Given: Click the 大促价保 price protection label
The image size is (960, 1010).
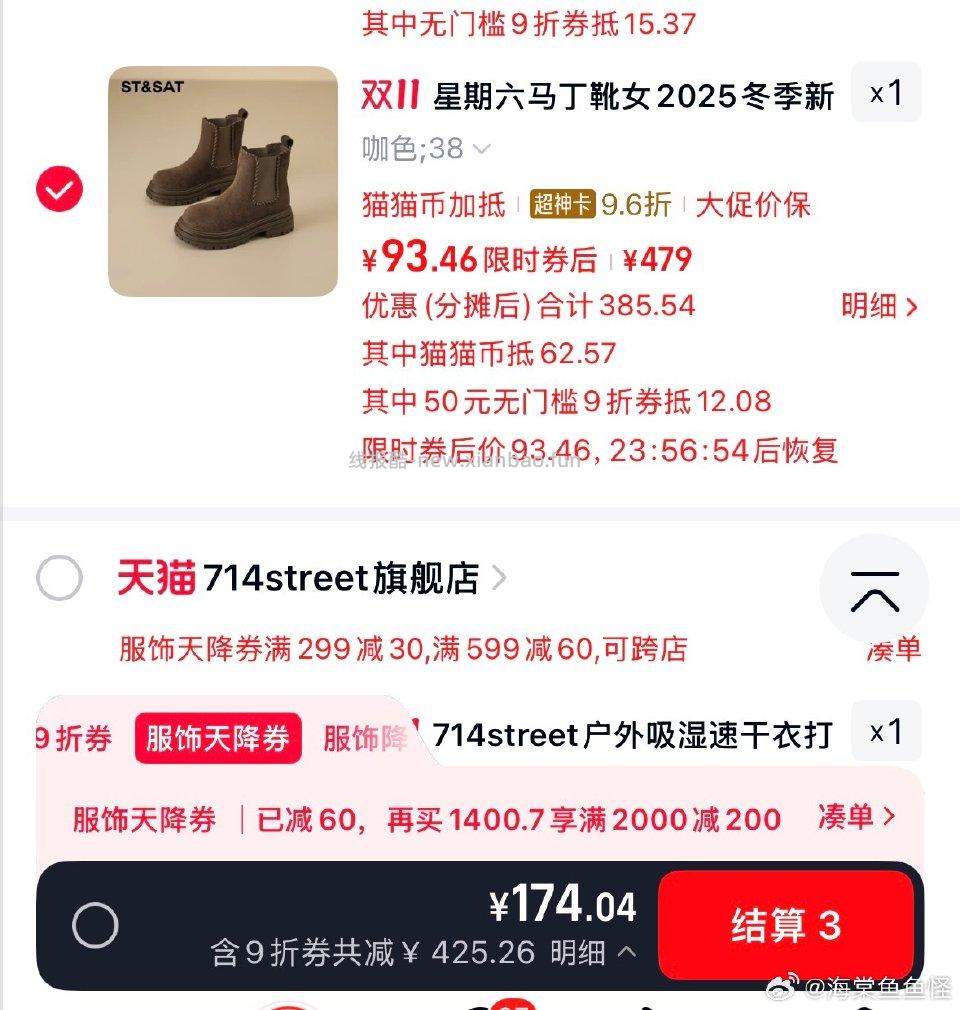Looking at the screenshot, I should click(756, 204).
